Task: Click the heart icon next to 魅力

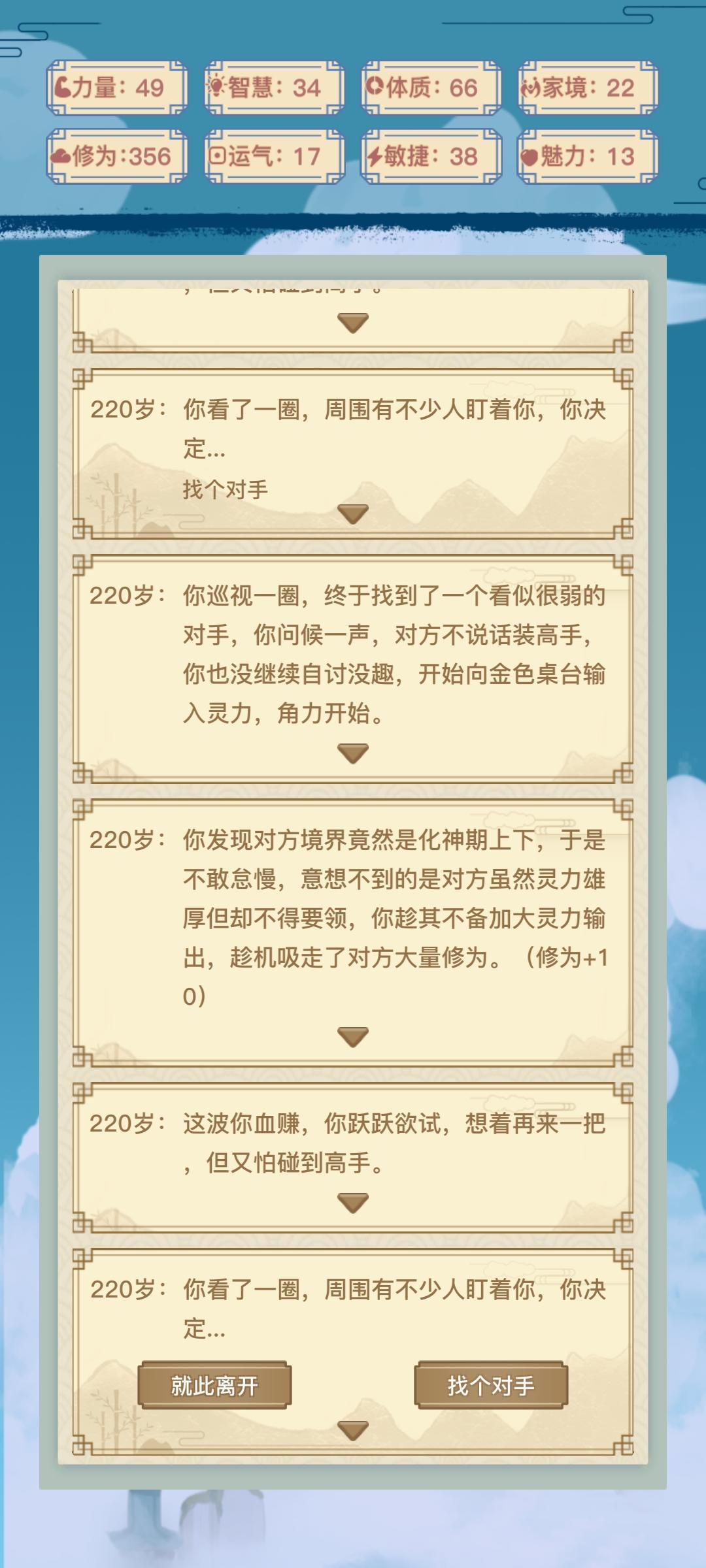Action: (531, 157)
